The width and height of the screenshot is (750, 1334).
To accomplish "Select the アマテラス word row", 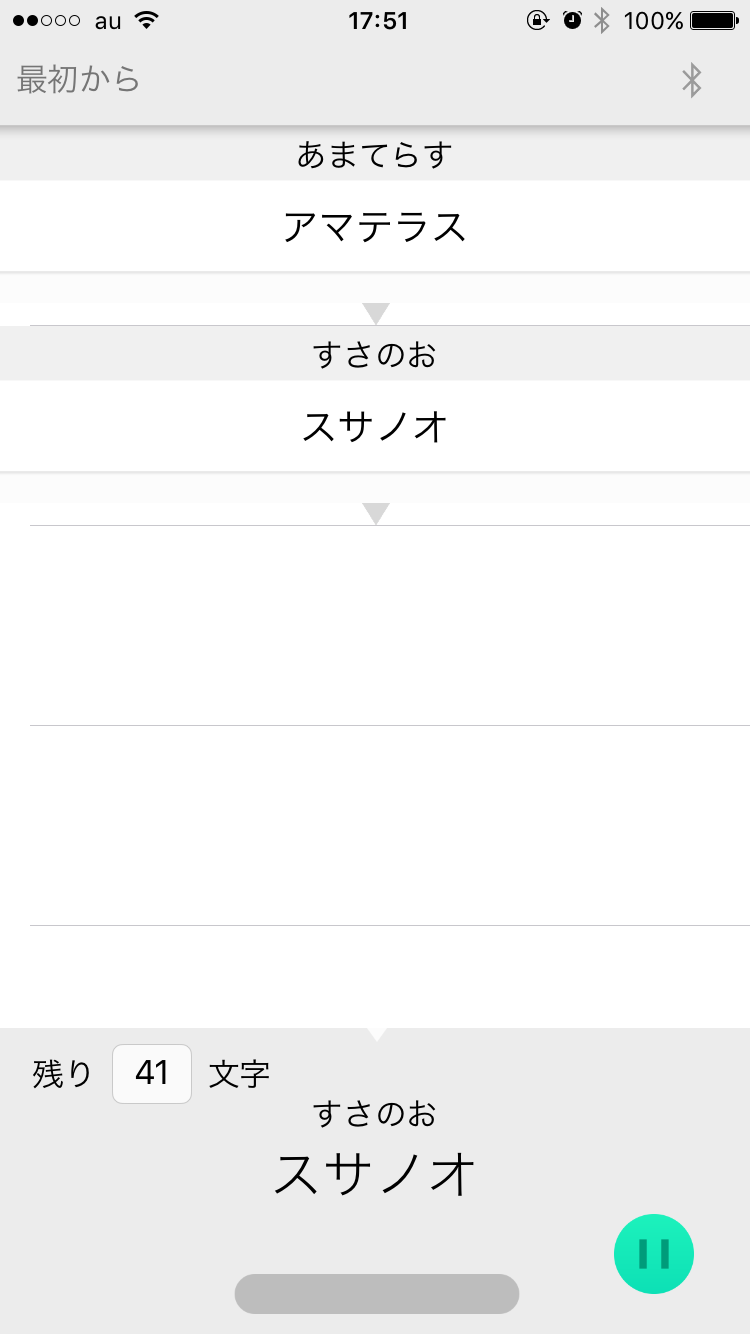I will pyautogui.click(x=375, y=227).
